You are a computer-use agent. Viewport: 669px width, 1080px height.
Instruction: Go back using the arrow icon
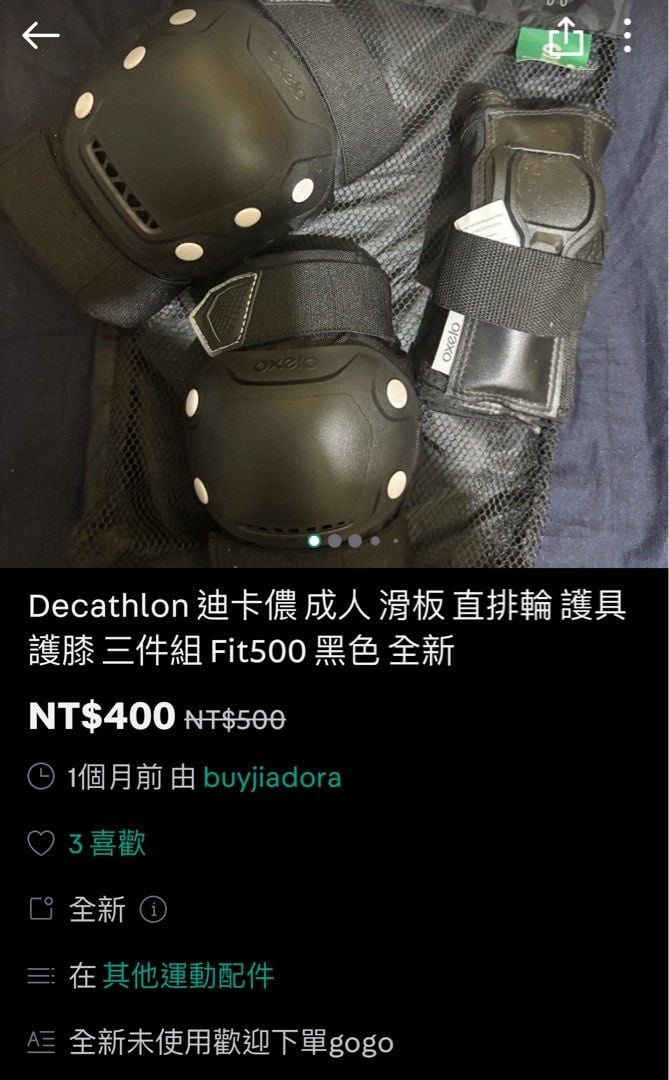(x=41, y=36)
